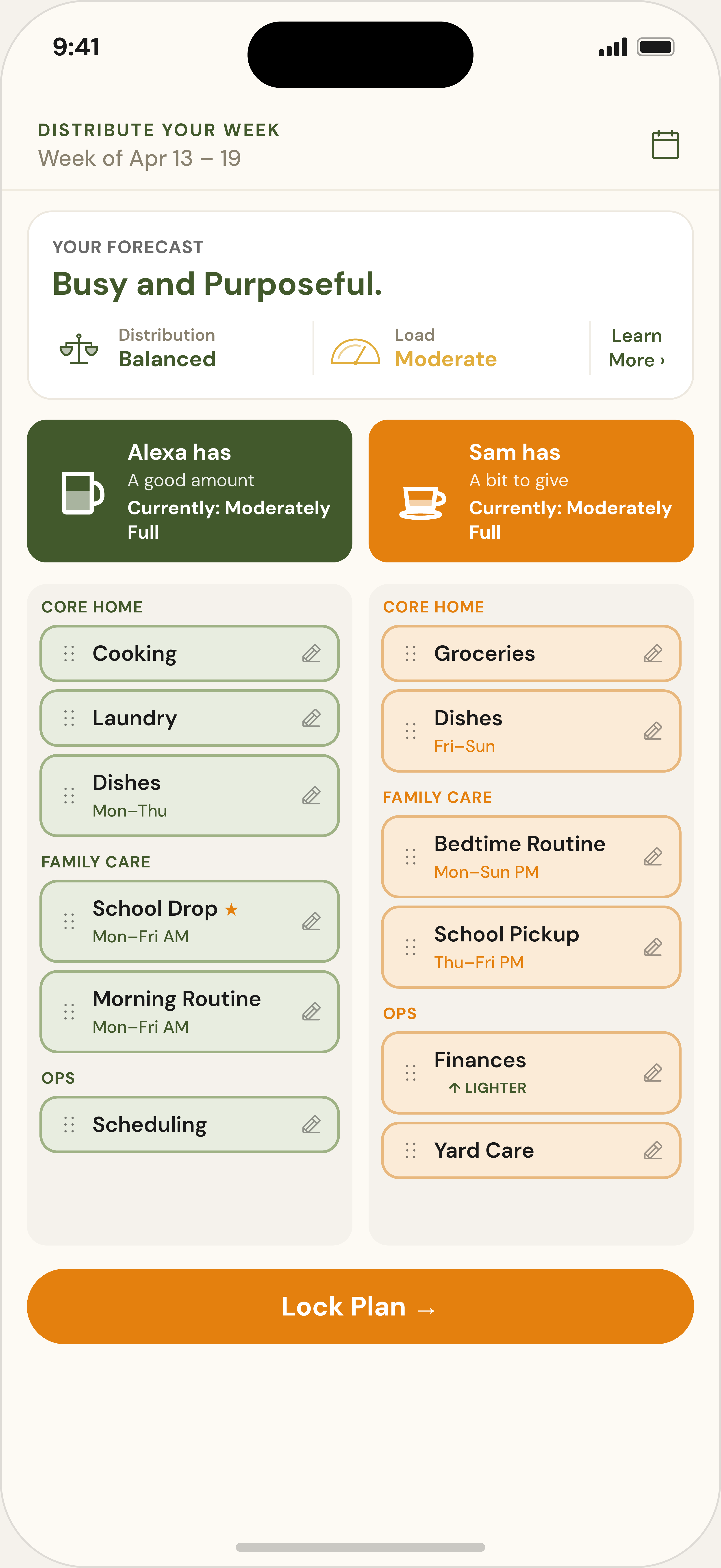The width and height of the screenshot is (721, 1568).
Task: Edit the Scheduling task
Action: pos(311,1125)
